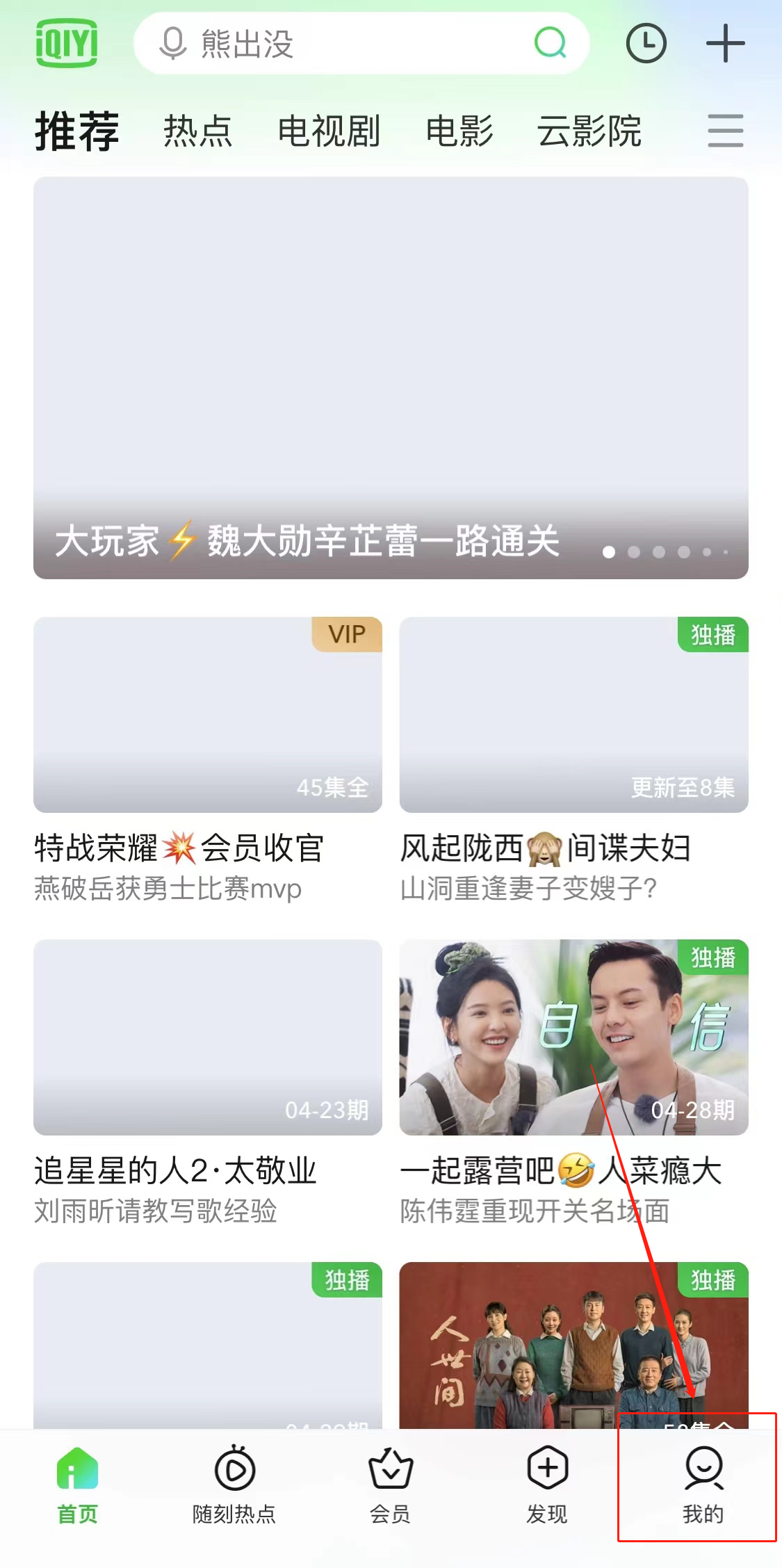The image size is (782, 1568).
Task: Open watch history clock icon
Action: [646, 44]
